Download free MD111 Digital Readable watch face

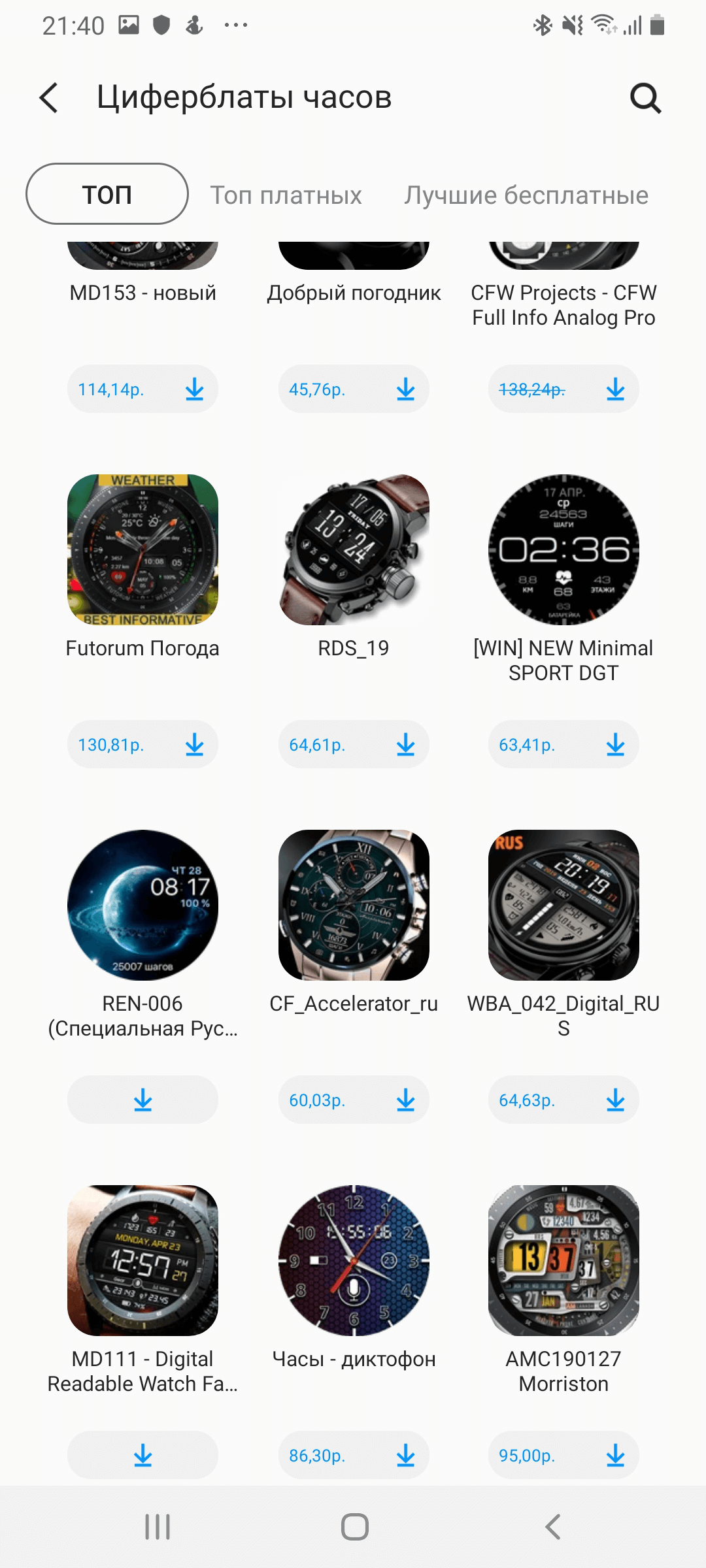point(143,1456)
